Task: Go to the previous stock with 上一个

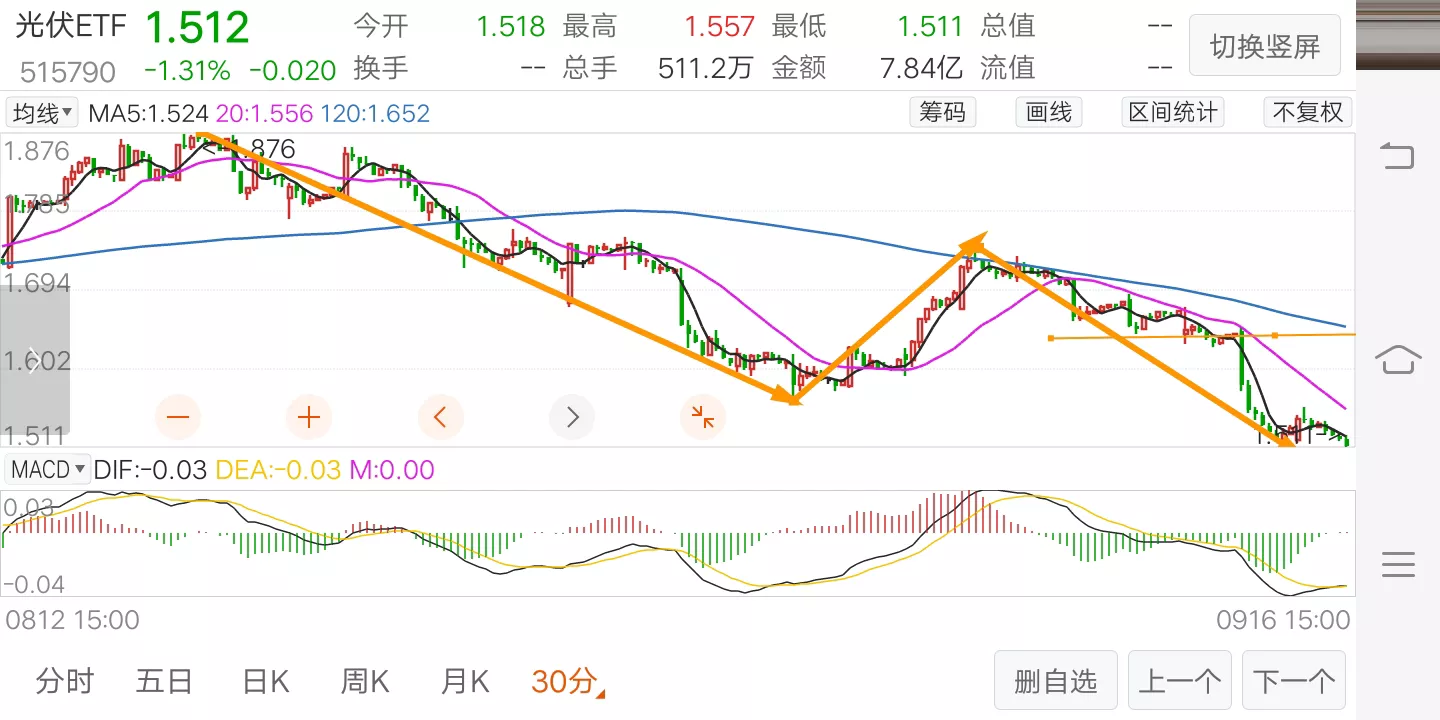Action: 1180,682
